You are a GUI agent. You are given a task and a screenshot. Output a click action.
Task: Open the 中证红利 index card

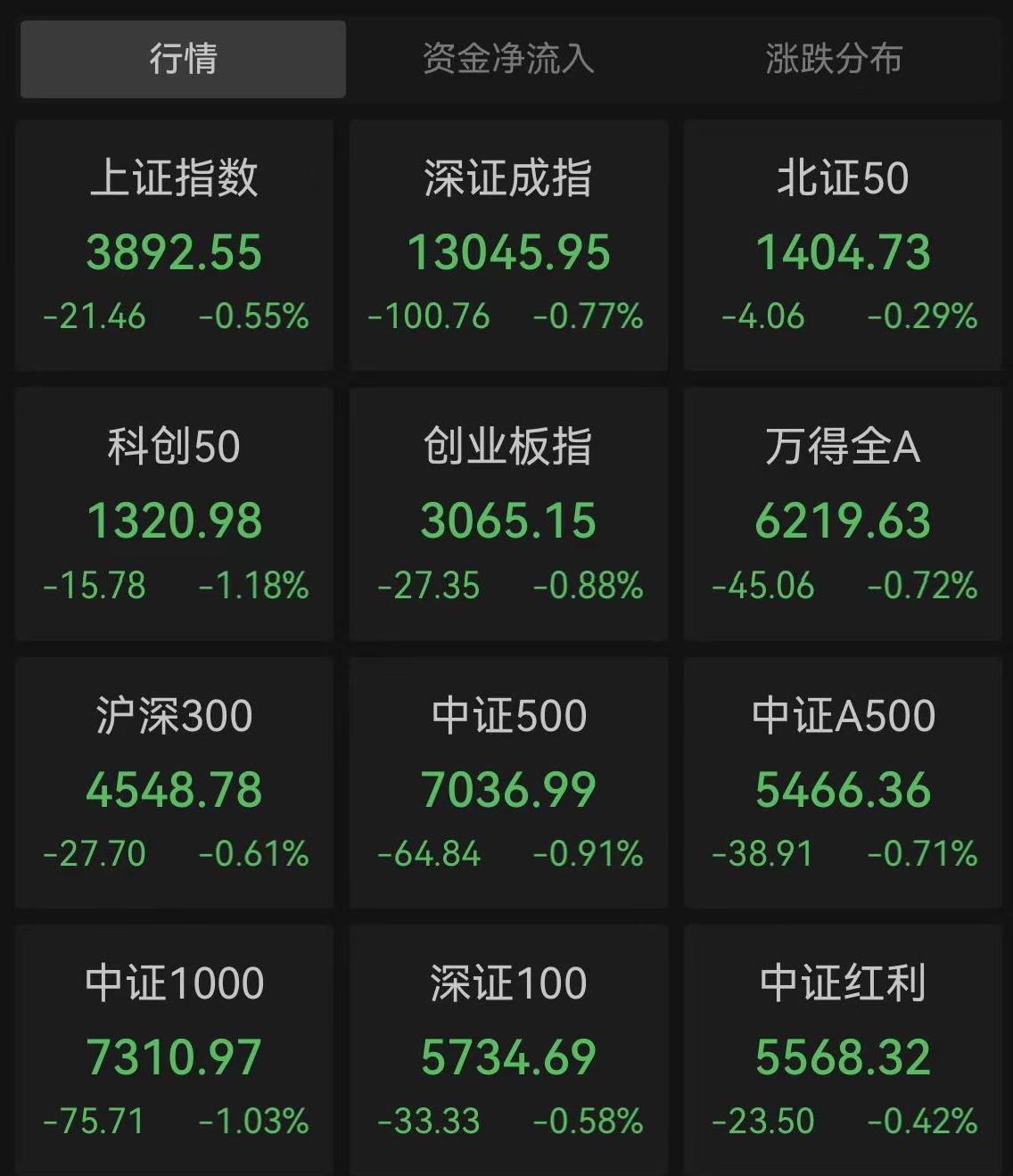(x=843, y=1050)
